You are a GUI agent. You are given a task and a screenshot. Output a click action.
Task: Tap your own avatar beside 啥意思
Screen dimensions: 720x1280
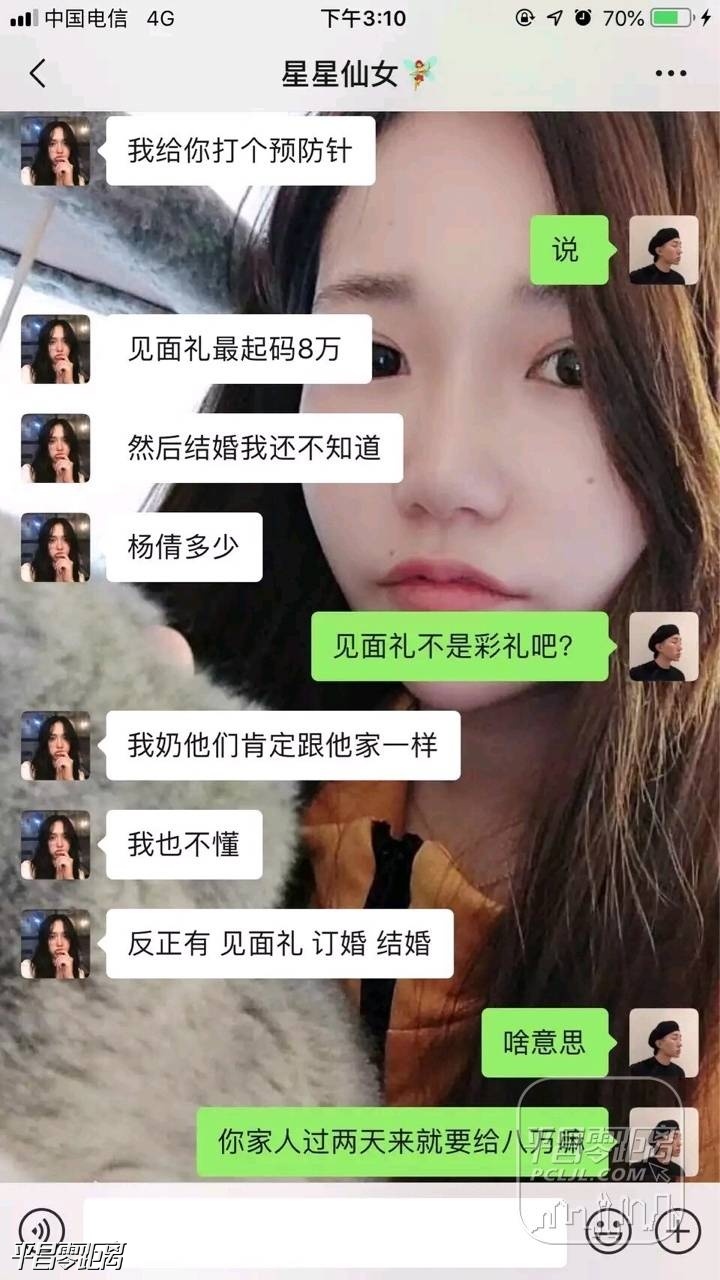coord(663,1042)
